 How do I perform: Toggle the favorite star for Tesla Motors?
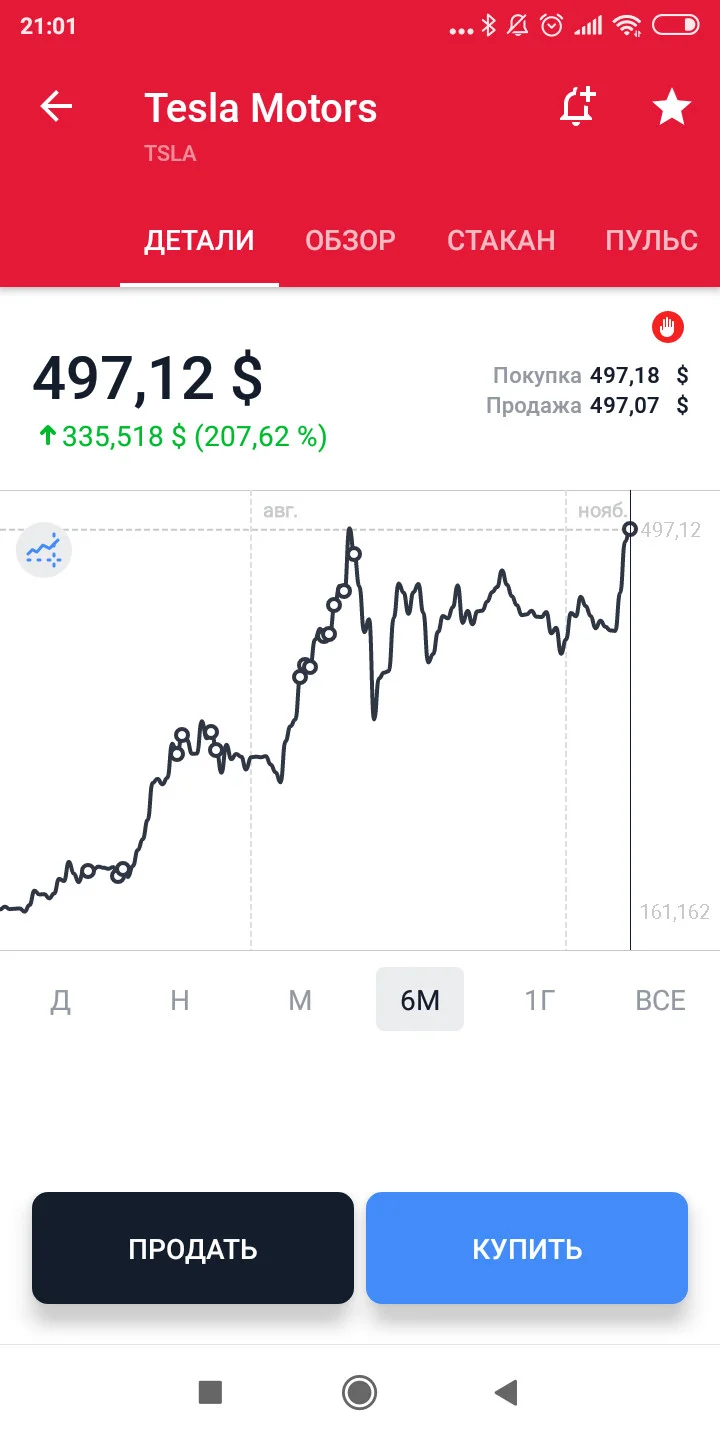(x=671, y=107)
